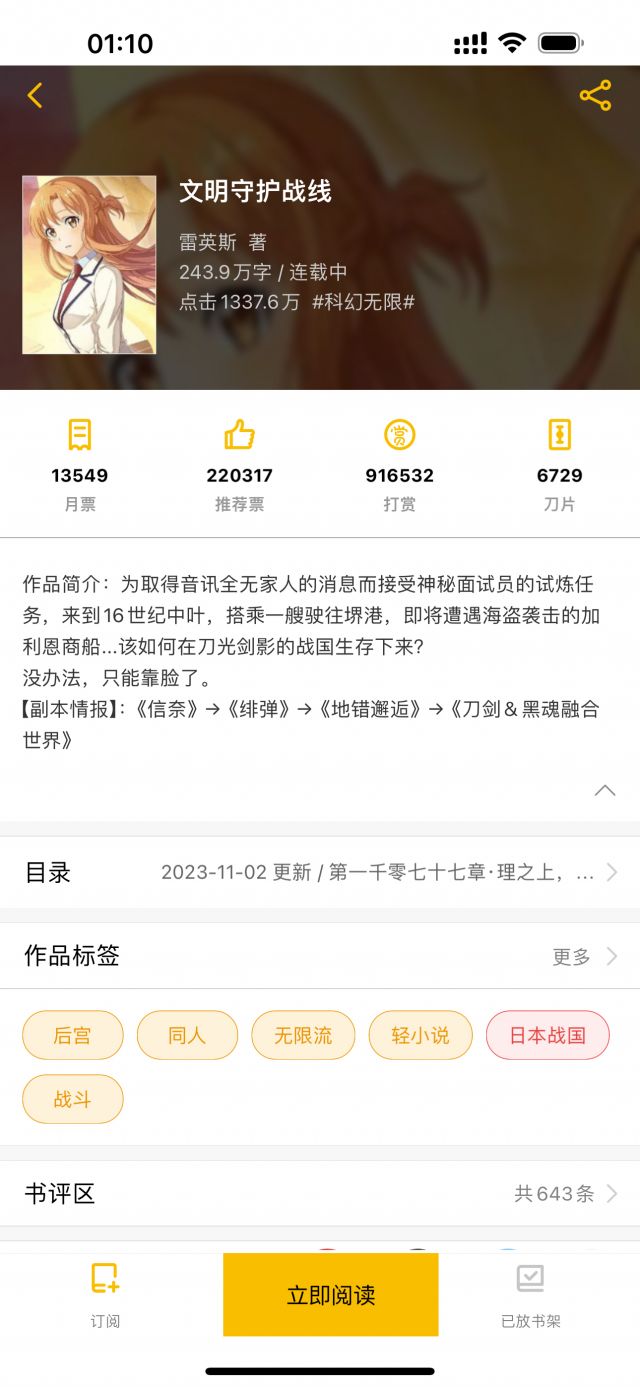
Task: View 更多 work tags
Action: coord(584,957)
